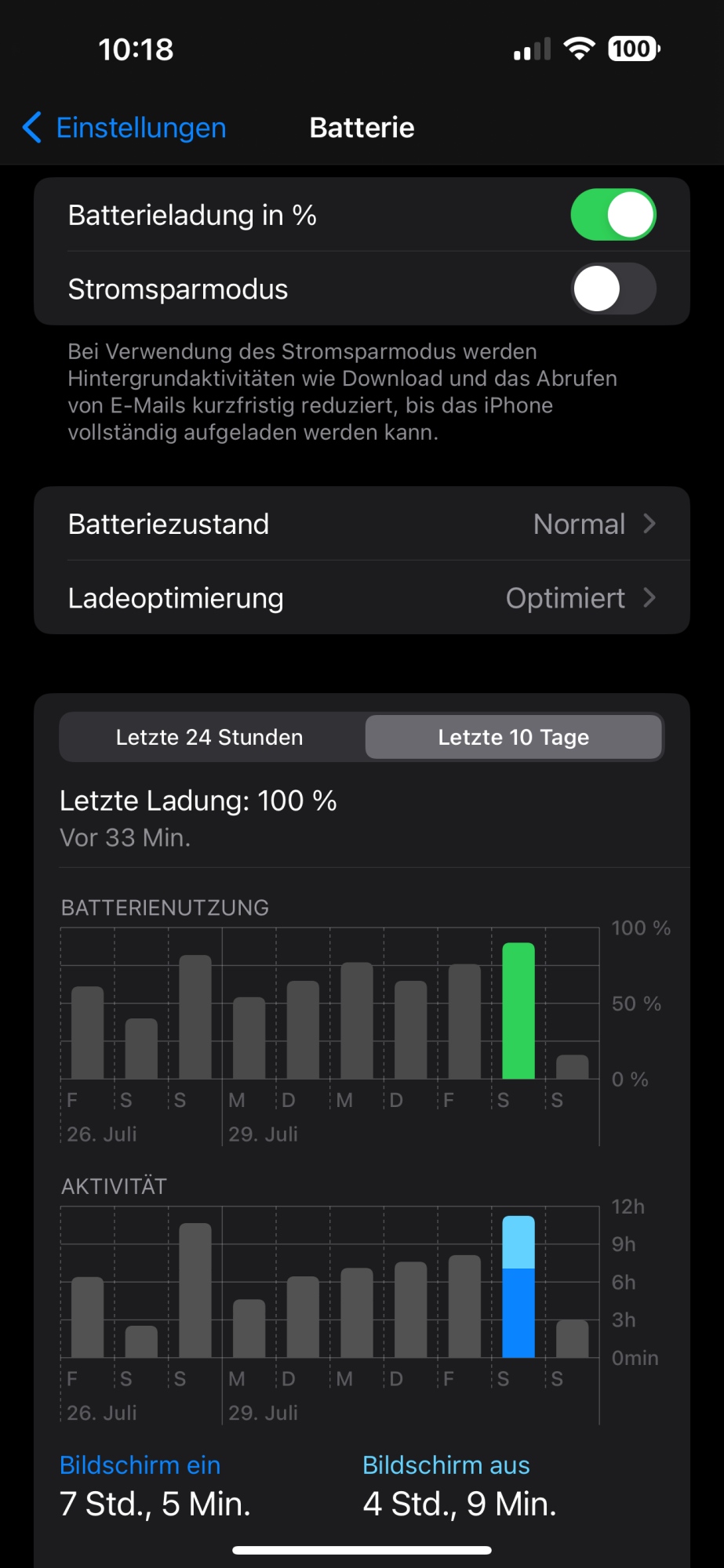This screenshot has height=1568, width=724.
Task: Select the Letzte 10 Tage segment
Action: point(514,737)
